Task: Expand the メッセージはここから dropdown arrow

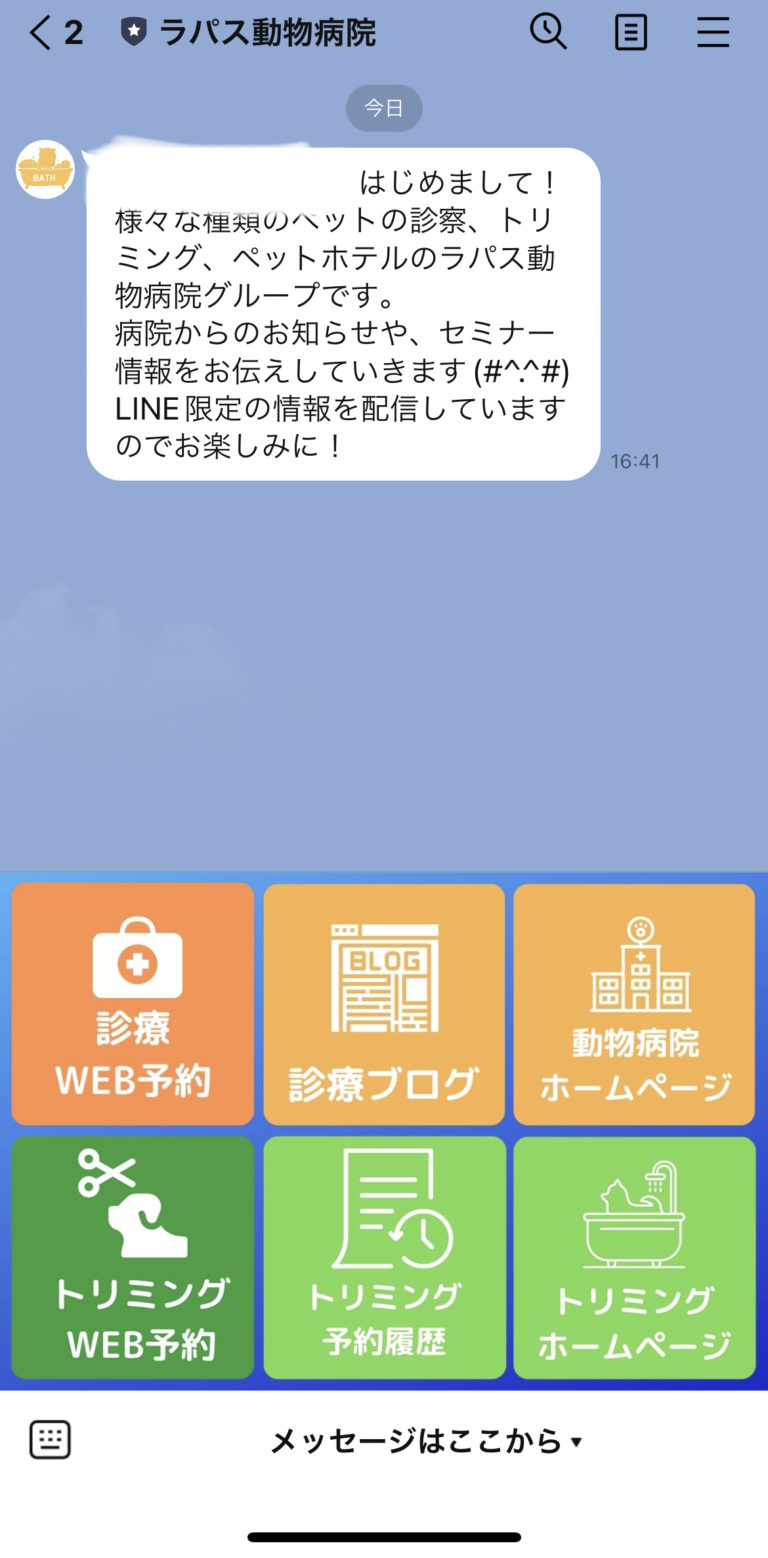Action: [578, 1441]
